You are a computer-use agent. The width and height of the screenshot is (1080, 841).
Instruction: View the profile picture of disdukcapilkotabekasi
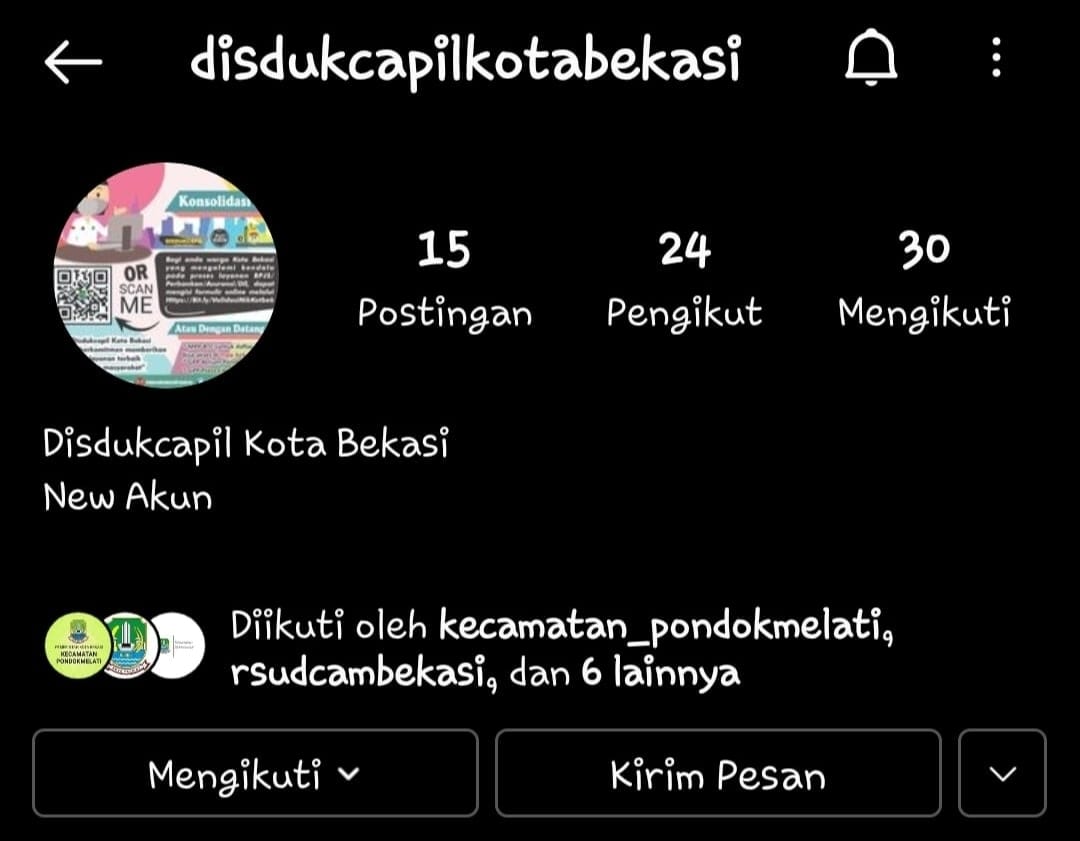point(164,276)
